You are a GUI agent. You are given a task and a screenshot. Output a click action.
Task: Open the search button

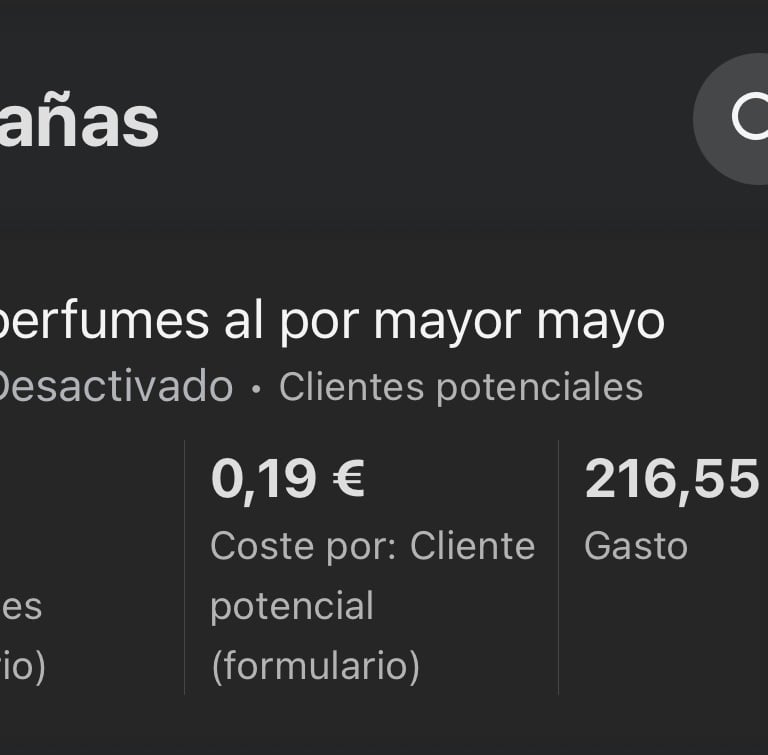(731, 119)
